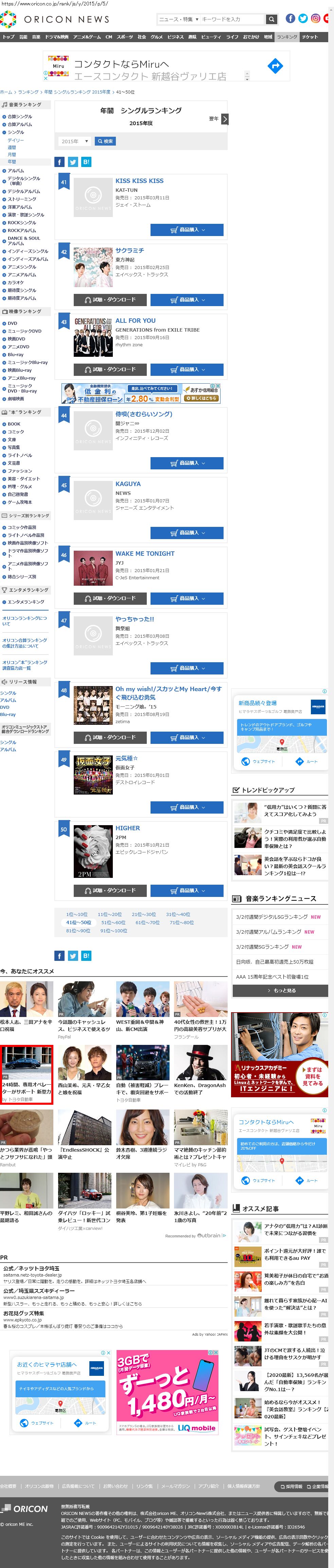334x1568 pixels.
Task: Tap 試聴・ダウンロード for サクラミチ
Action: (x=109, y=299)
